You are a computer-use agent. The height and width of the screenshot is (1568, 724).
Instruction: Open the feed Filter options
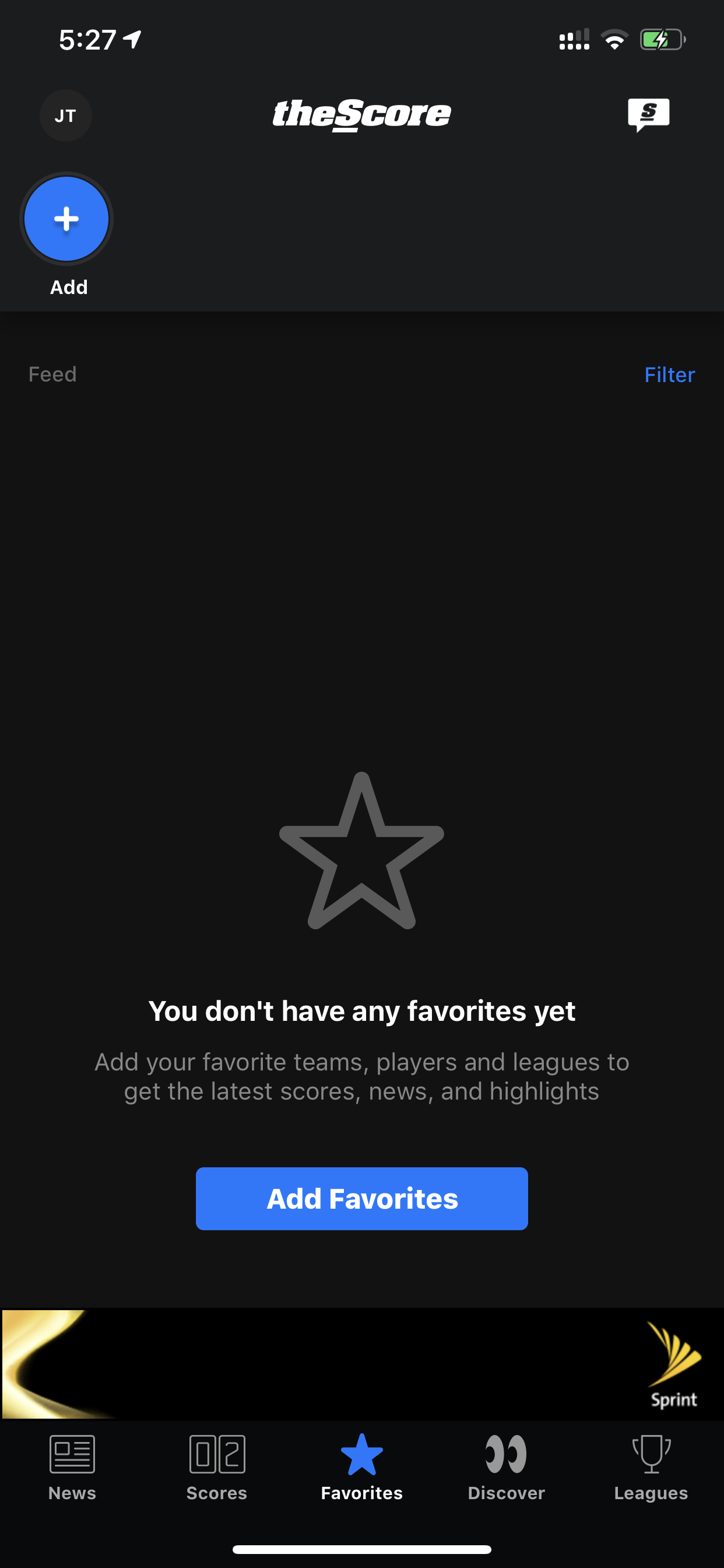(x=669, y=374)
